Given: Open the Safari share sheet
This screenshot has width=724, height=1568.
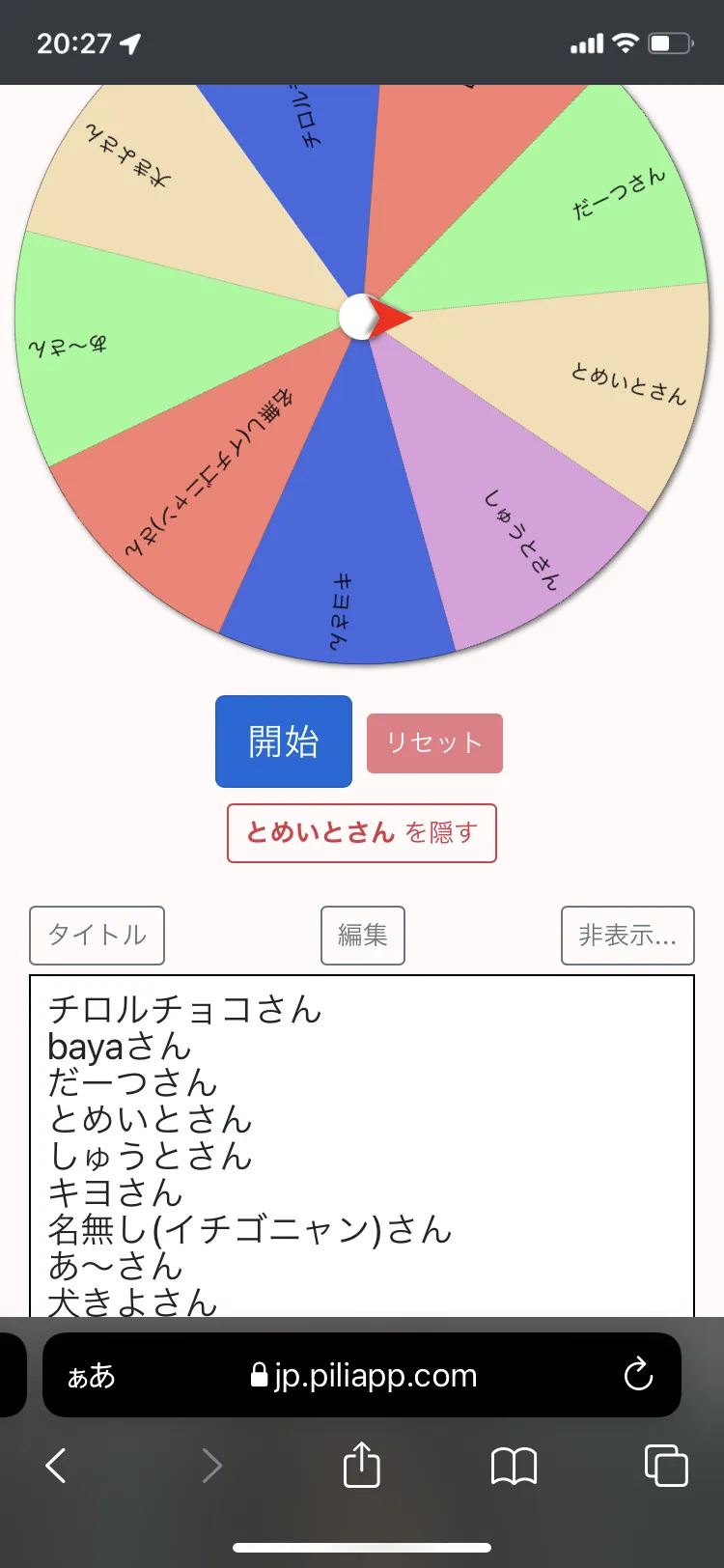Looking at the screenshot, I should (362, 1464).
